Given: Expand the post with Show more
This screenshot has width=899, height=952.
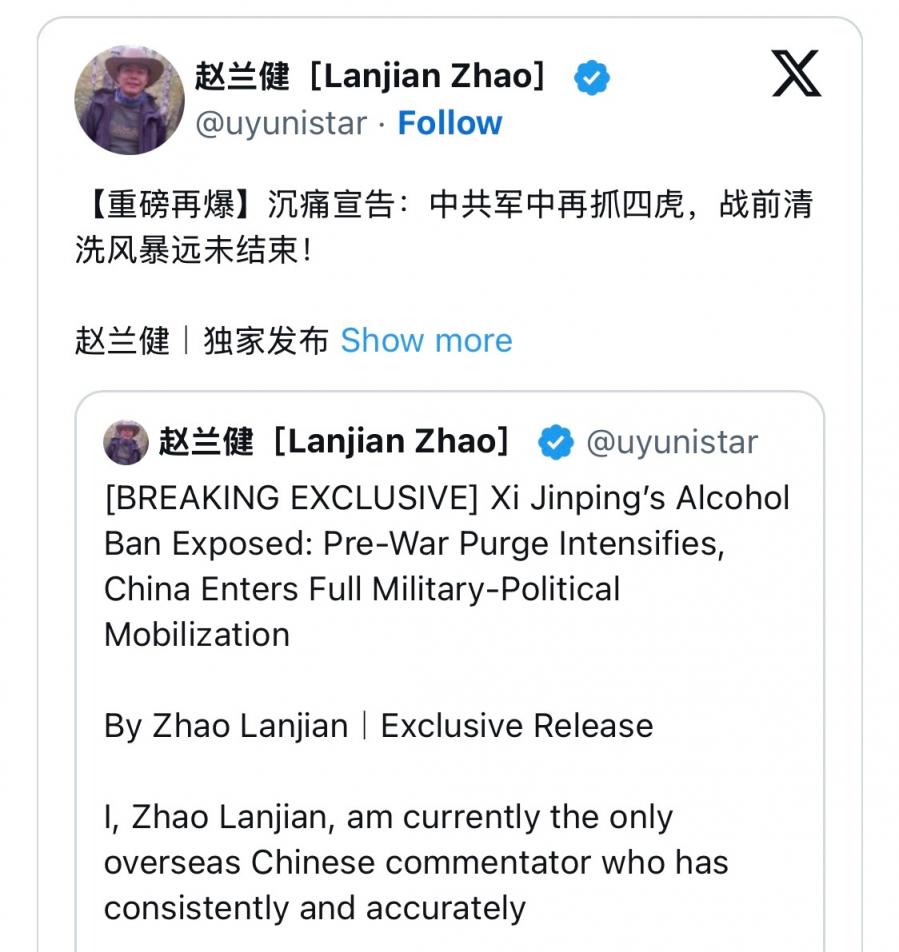Looking at the screenshot, I should point(426,340).
